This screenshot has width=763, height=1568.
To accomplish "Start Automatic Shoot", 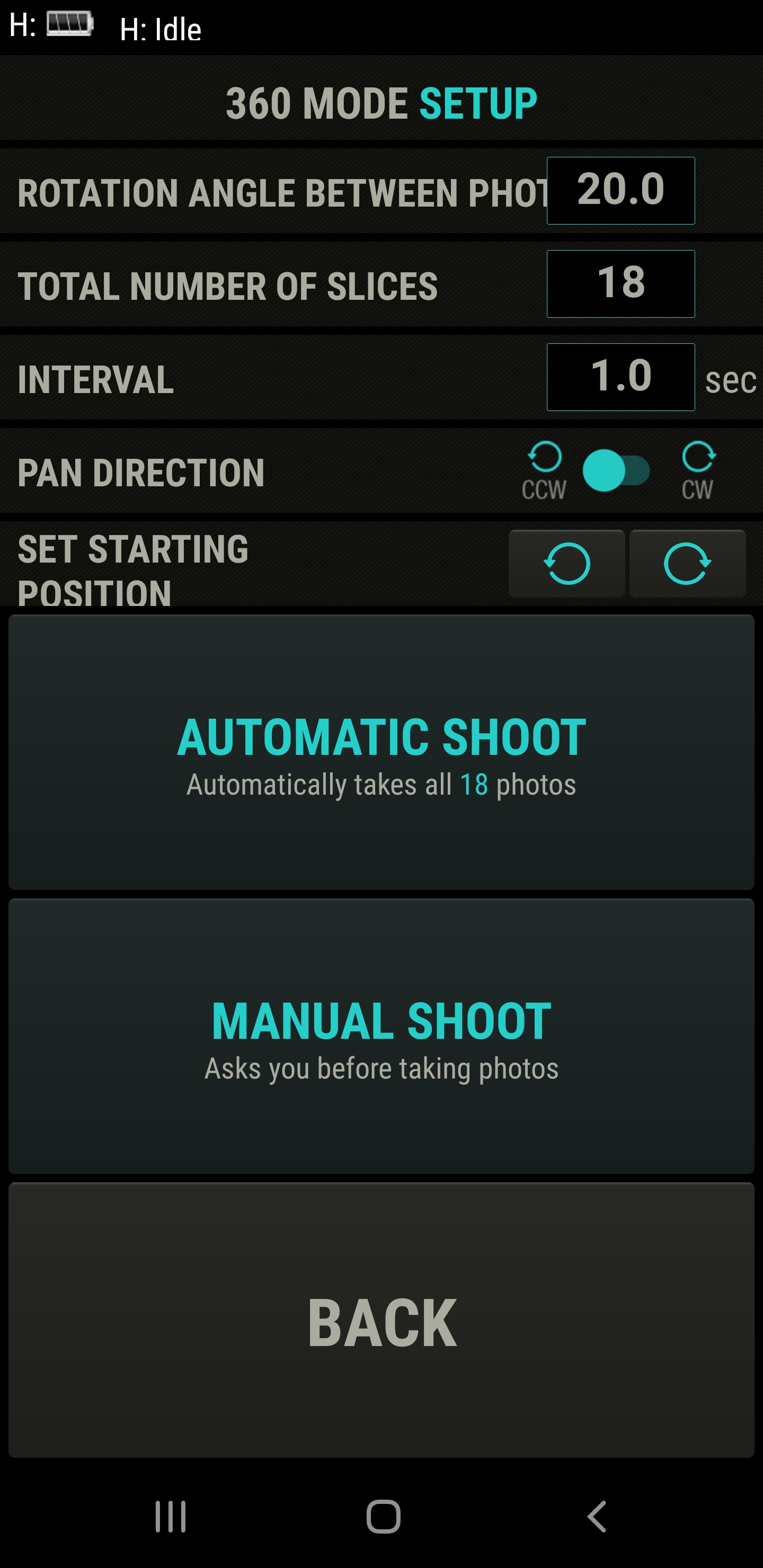I will (381, 752).
